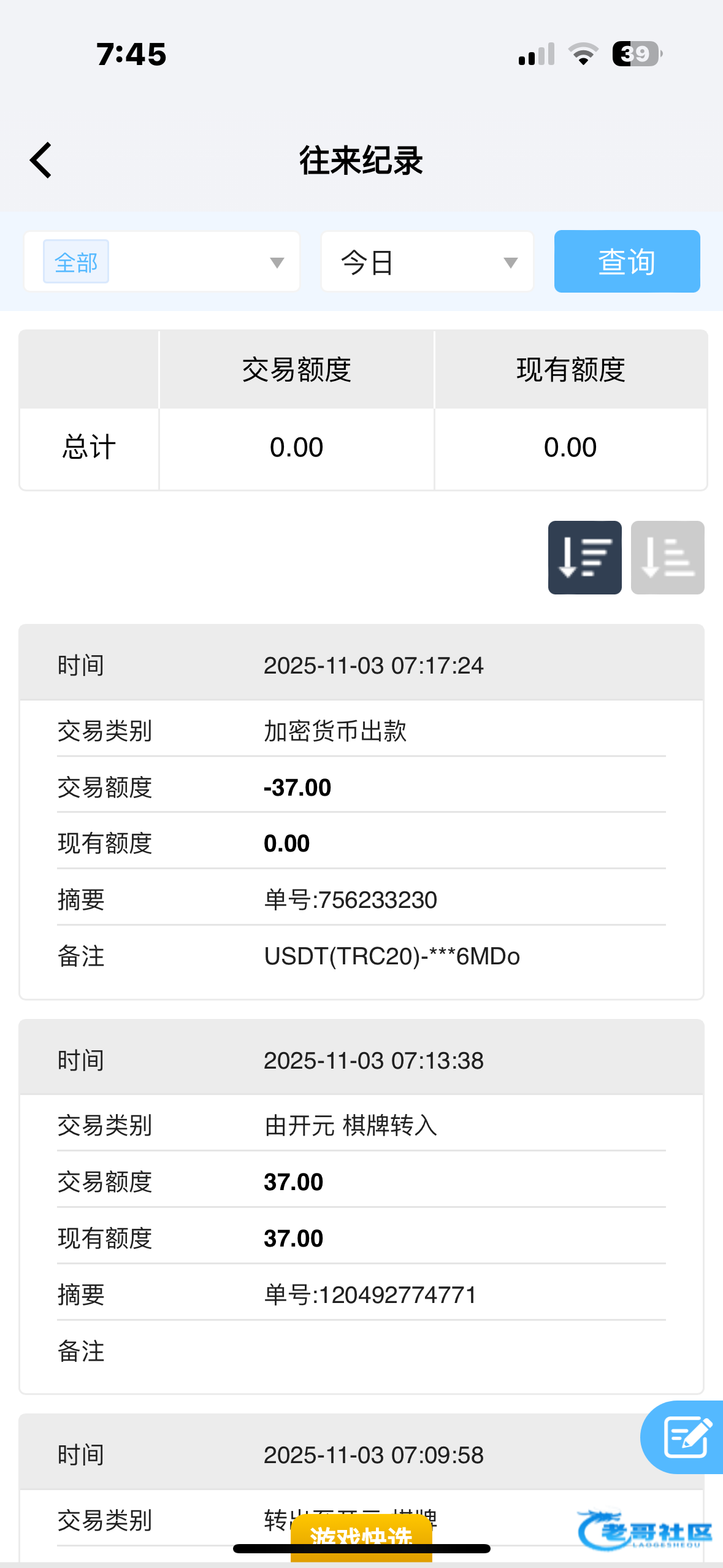Go back from 往来纪录 page
The width and height of the screenshot is (723, 1568).
click(x=41, y=161)
